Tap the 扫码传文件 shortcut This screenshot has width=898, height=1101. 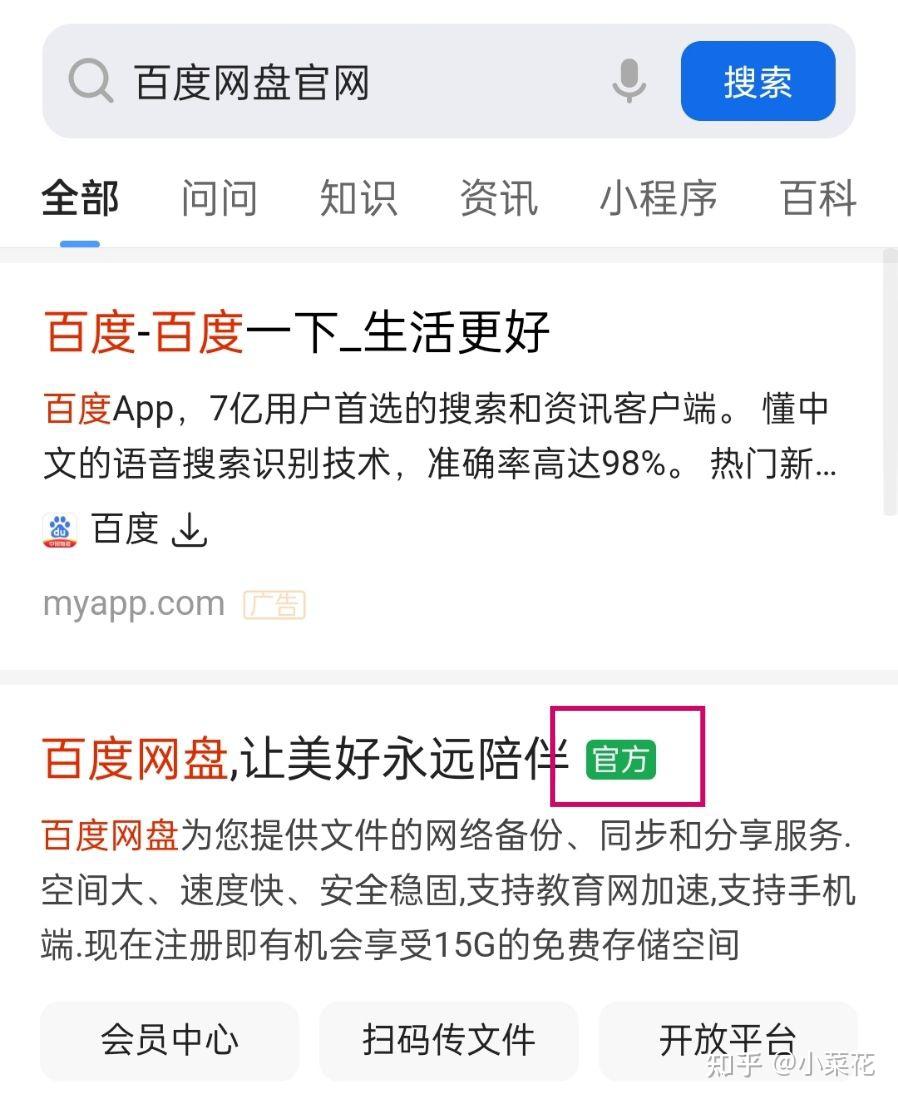[448, 1040]
